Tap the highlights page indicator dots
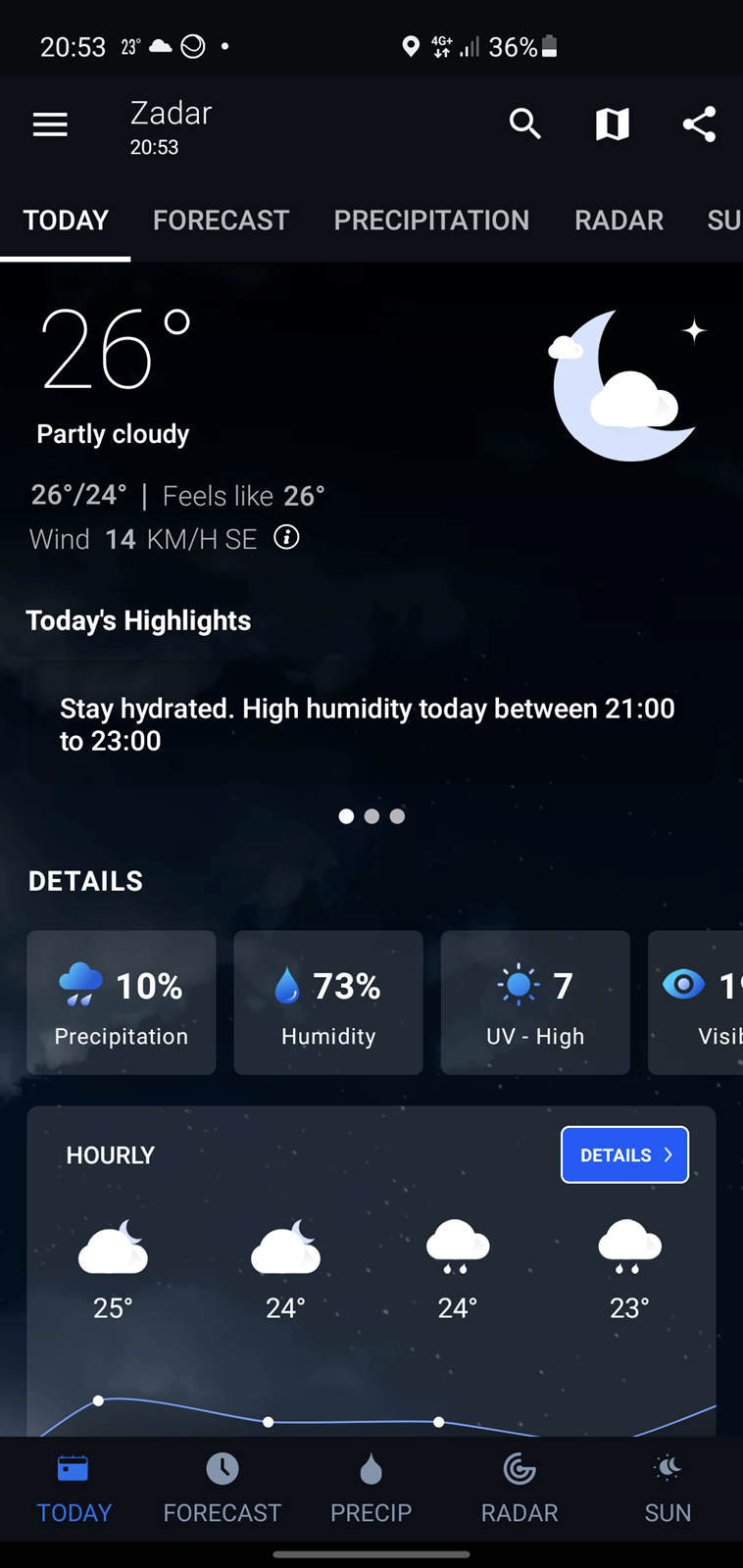The width and height of the screenshot is (743, 1568). click(371, 816)
